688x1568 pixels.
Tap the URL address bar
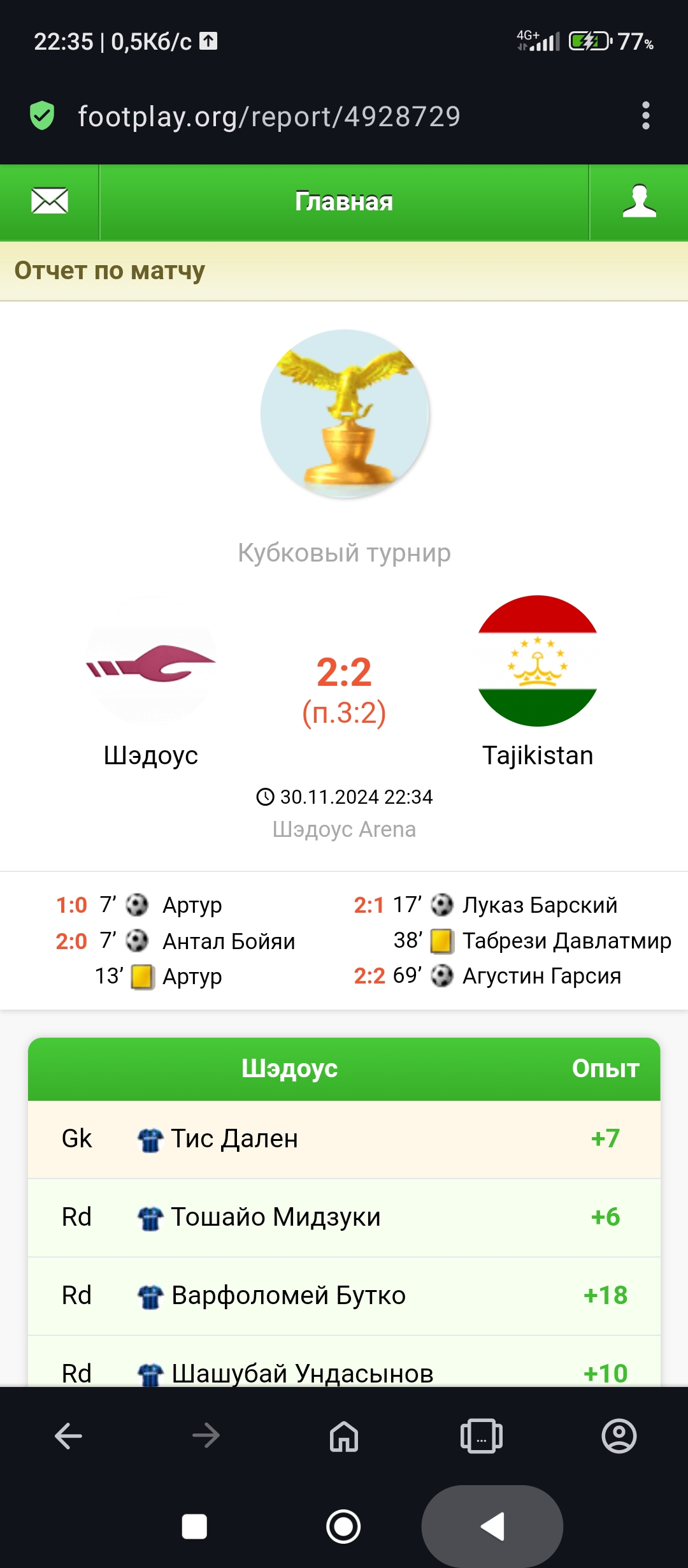[x=269, y=117]
